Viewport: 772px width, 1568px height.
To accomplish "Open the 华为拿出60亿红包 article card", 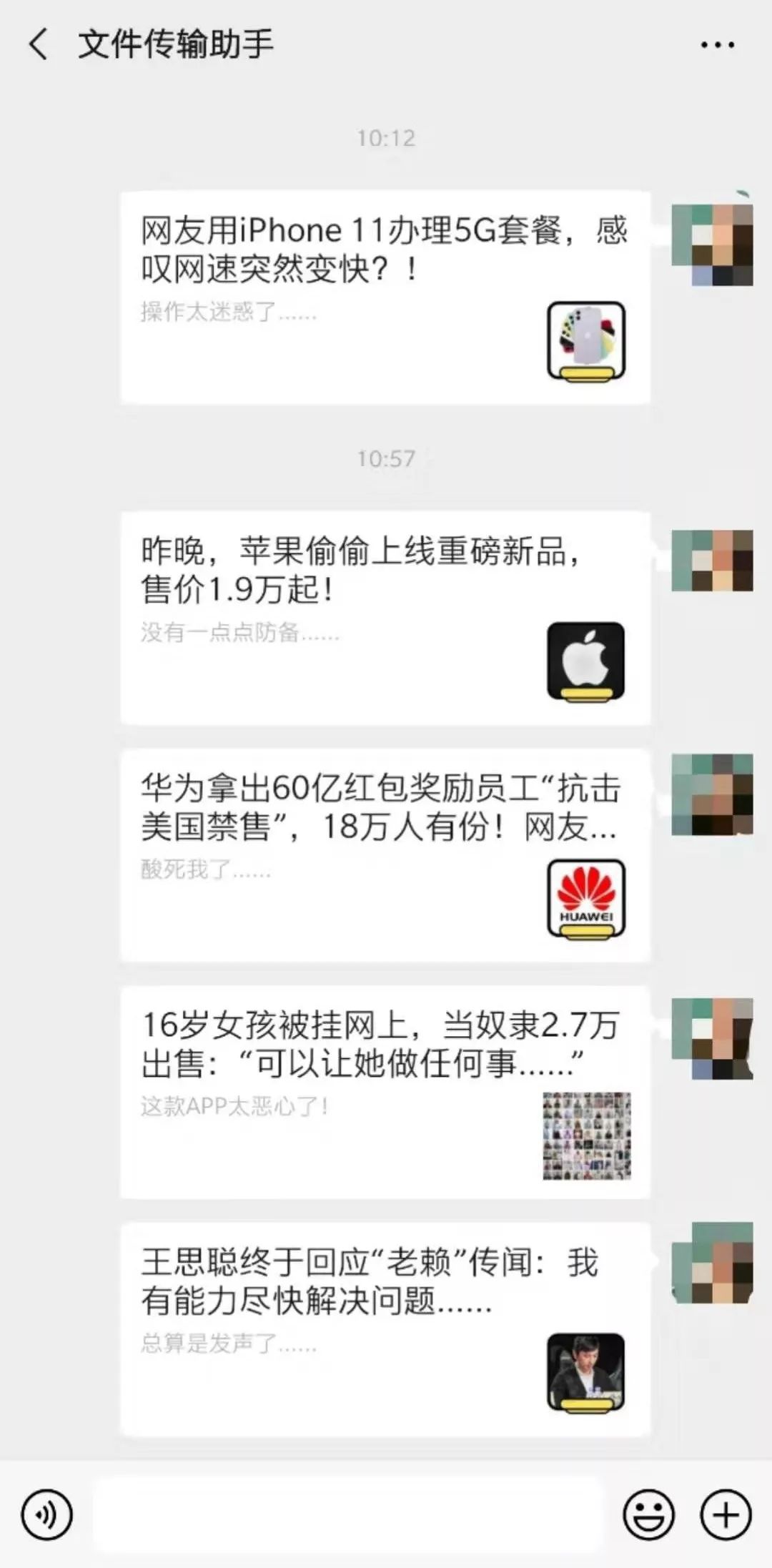I will click(x=385, y=855).
